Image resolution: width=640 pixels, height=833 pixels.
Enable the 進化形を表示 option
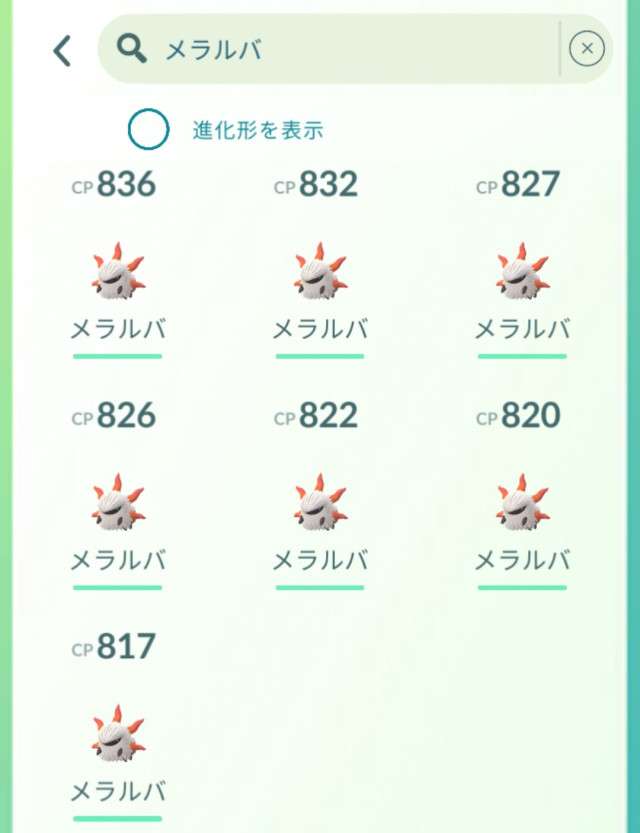click(x=148, y=129)
